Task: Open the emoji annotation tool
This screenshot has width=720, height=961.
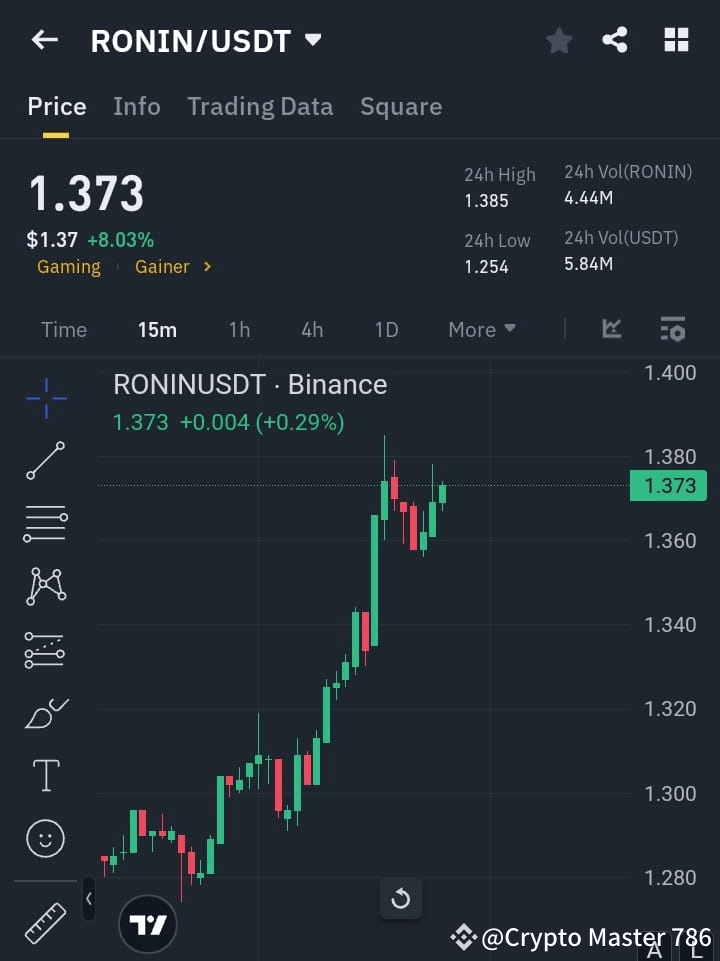Action: coord(45,838)
